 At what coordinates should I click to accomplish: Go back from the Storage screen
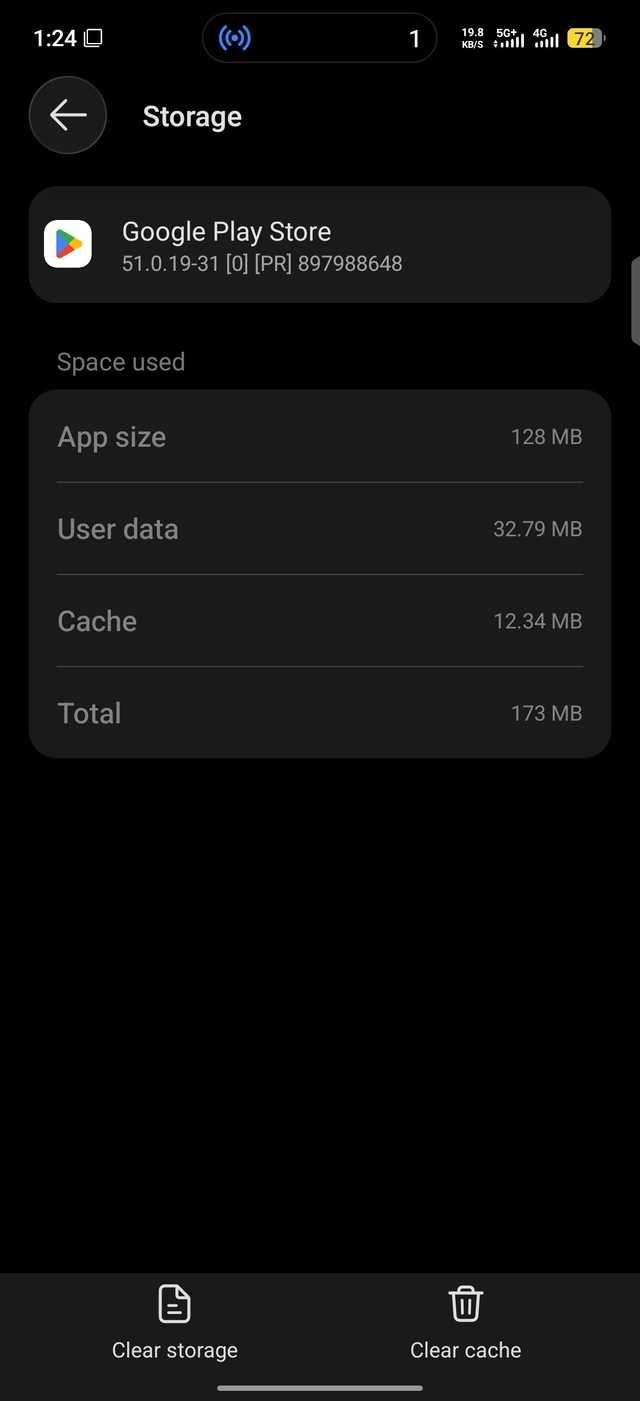pyautogui.click(x=68, y=116)
